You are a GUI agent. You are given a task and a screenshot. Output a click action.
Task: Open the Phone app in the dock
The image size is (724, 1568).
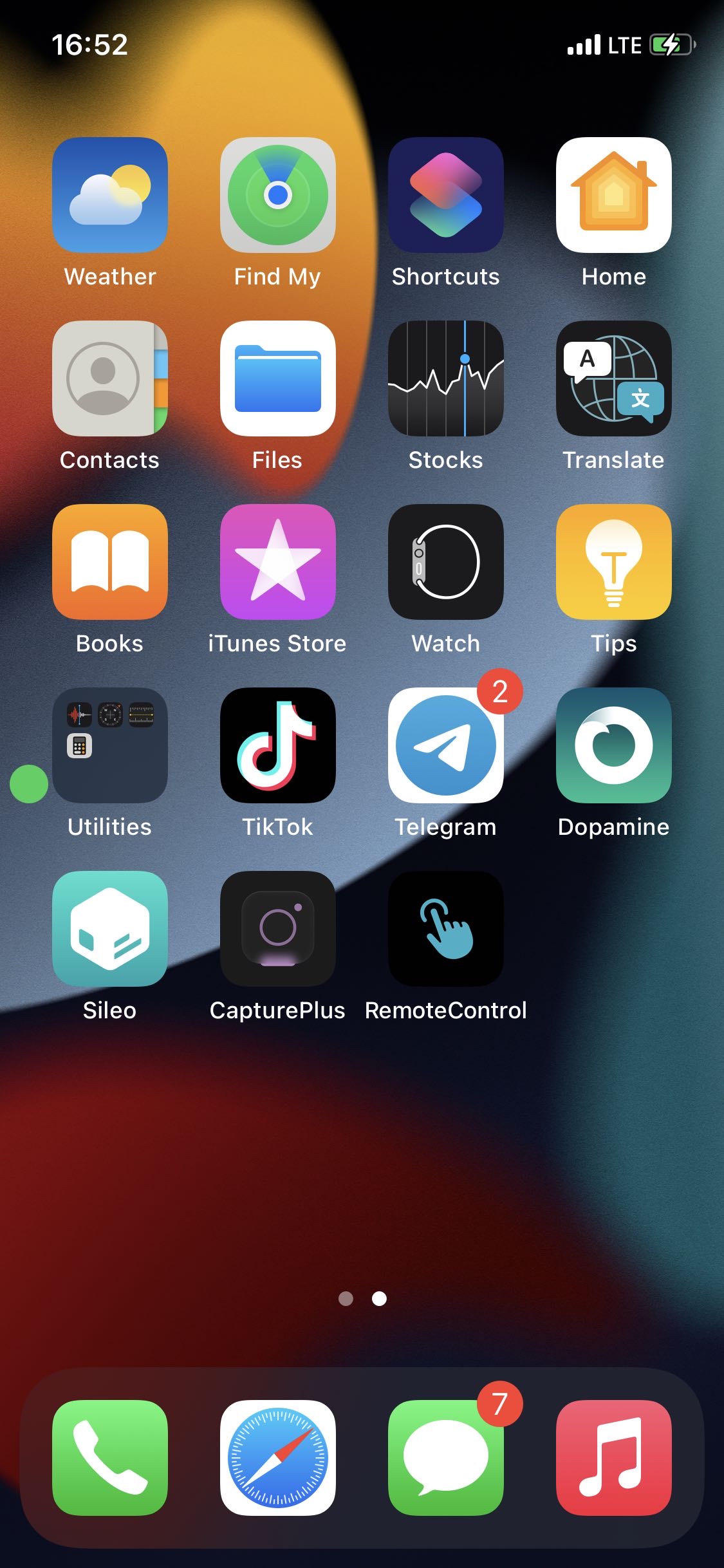click(110, 1458)
